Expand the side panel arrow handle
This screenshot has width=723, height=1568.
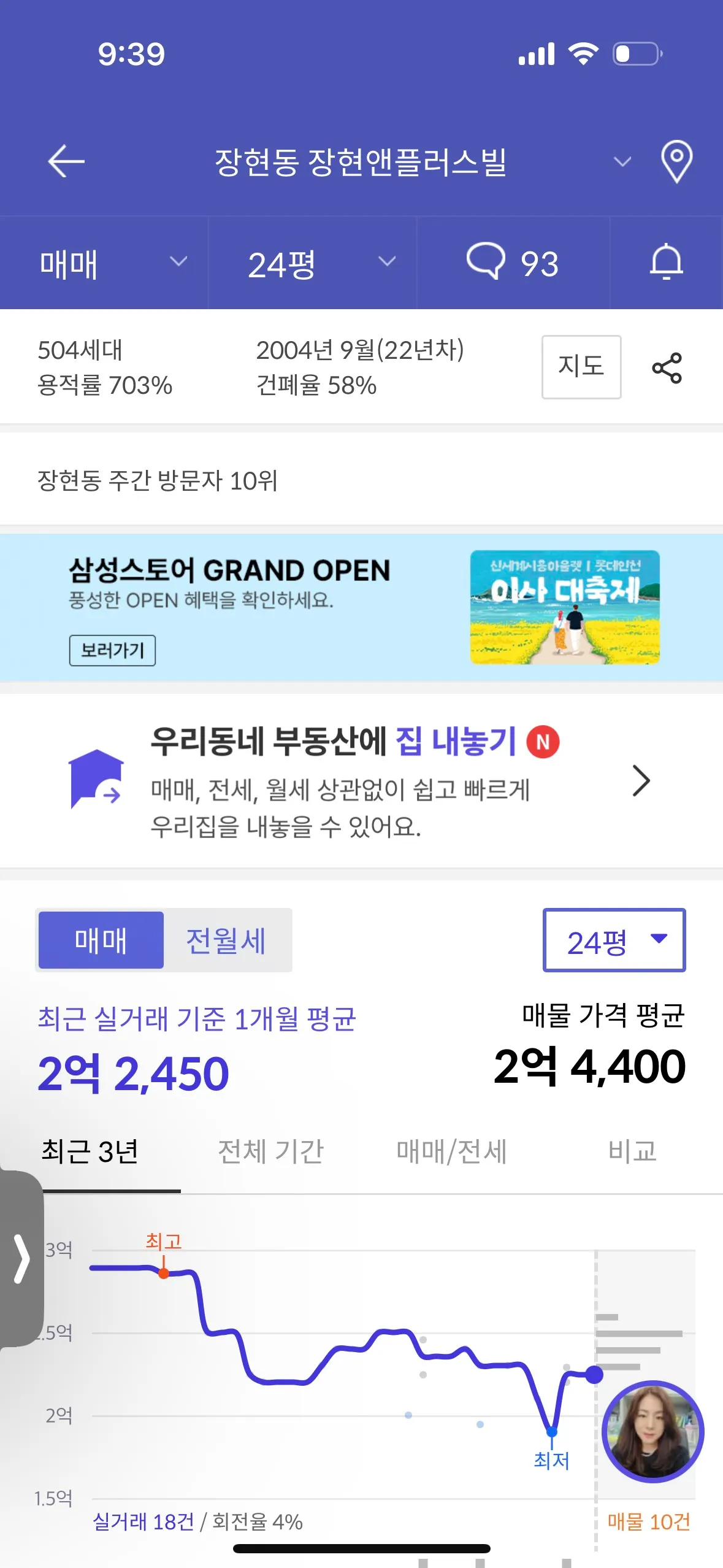point(21,1259)
